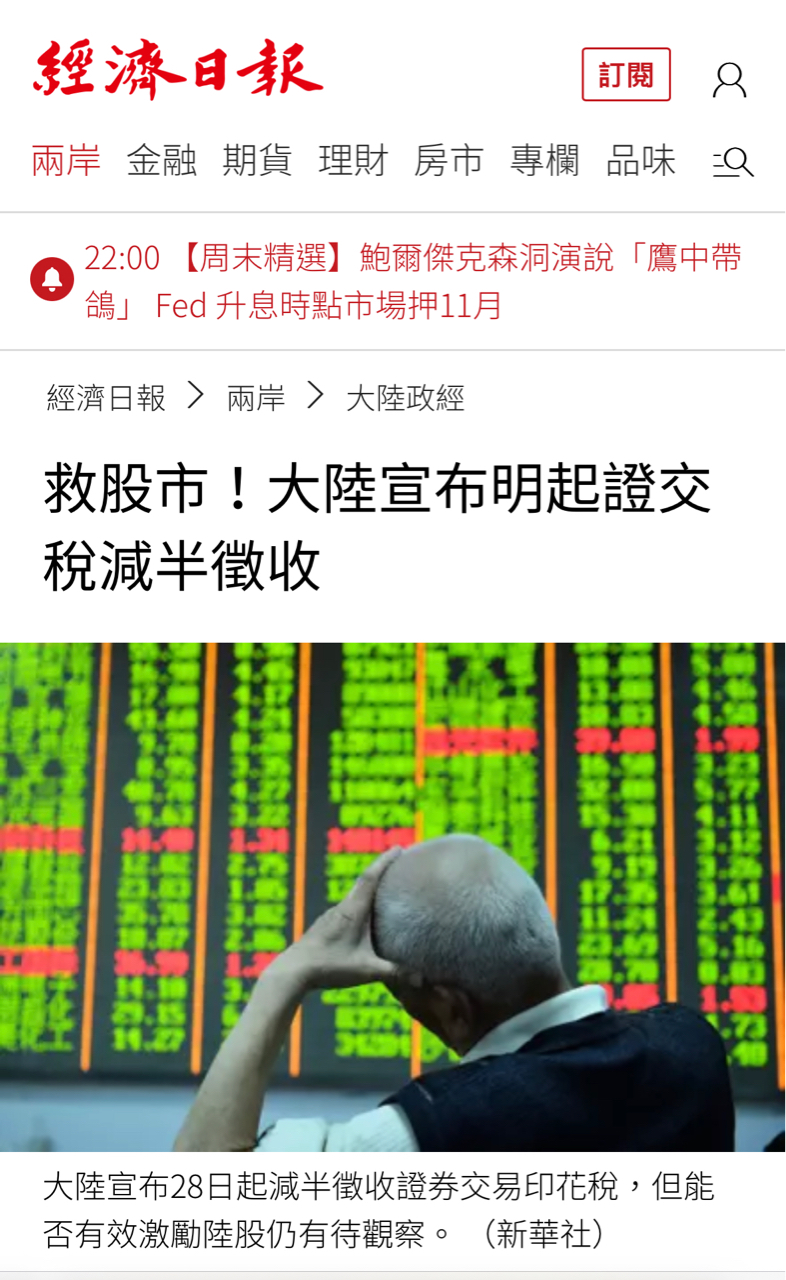Browse the 品味 lifestyle section
Screen dimensions: 786x1280
(642, 158)
